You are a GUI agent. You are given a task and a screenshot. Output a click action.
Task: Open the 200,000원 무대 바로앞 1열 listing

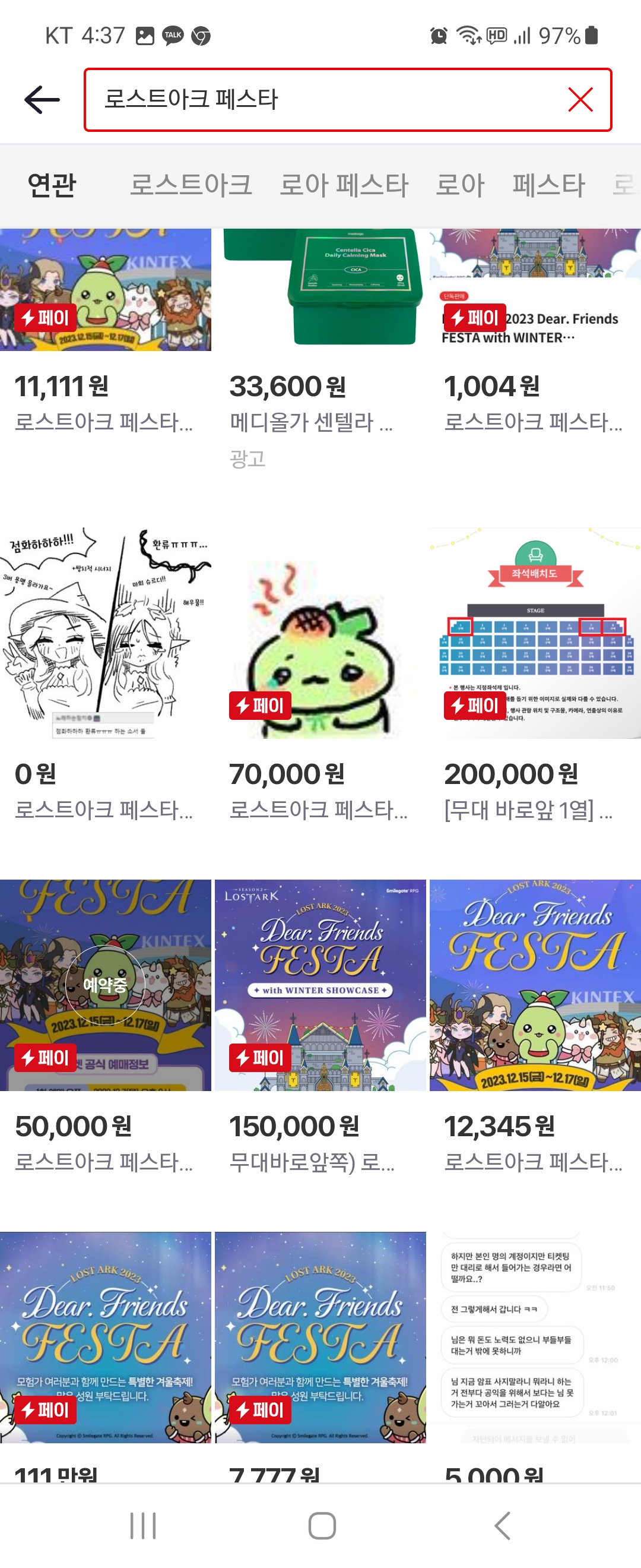point(535,669)
